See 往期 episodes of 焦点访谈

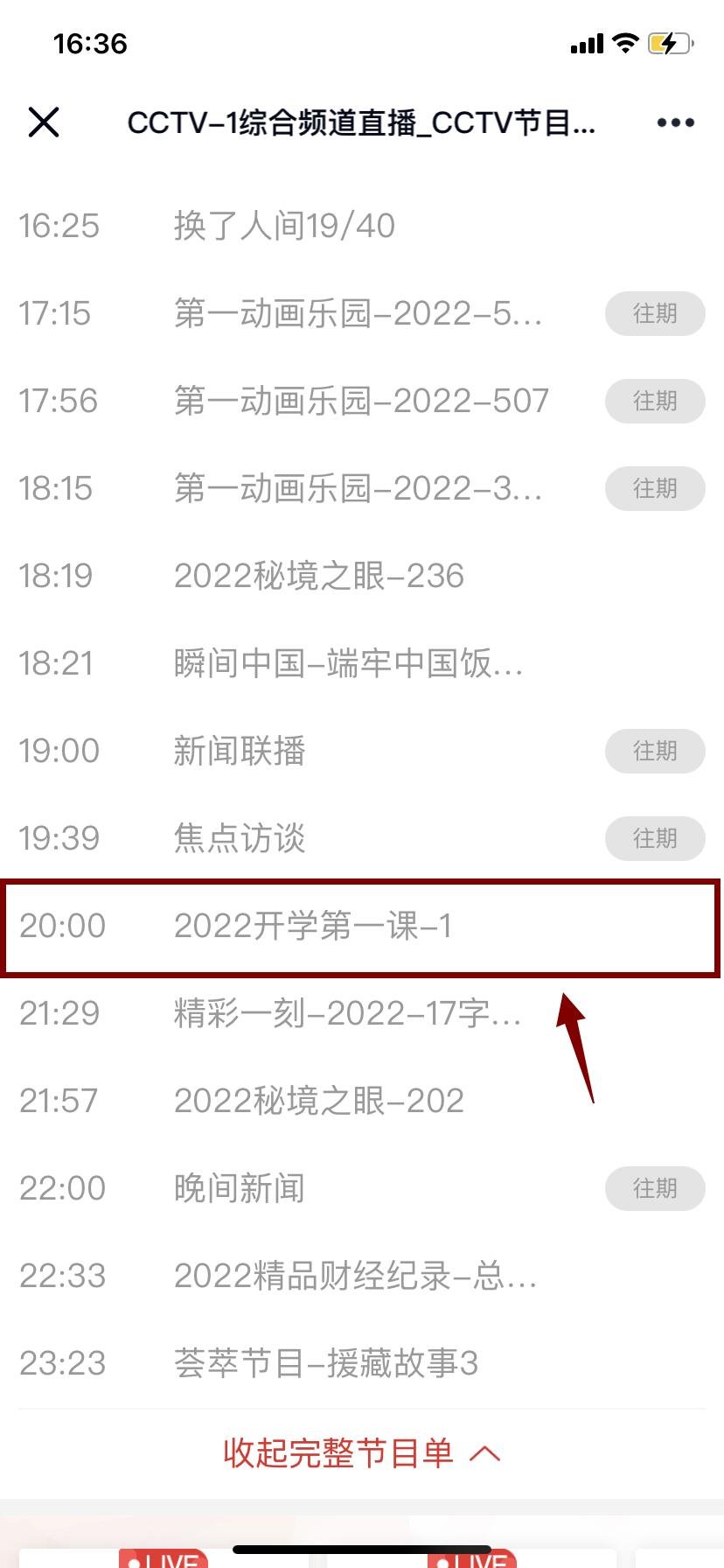pyautogui.click(x=655, y=838)
